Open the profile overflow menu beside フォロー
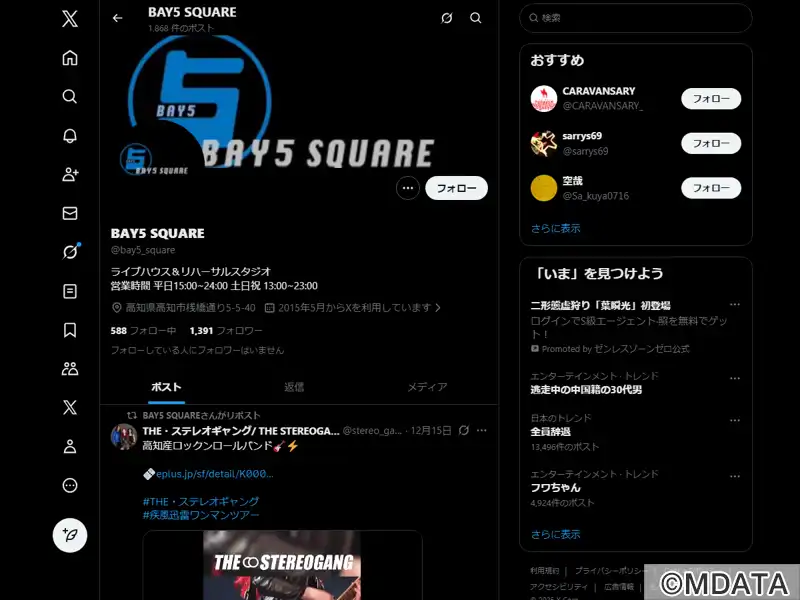The image size is (800, 600). point(407,188)
